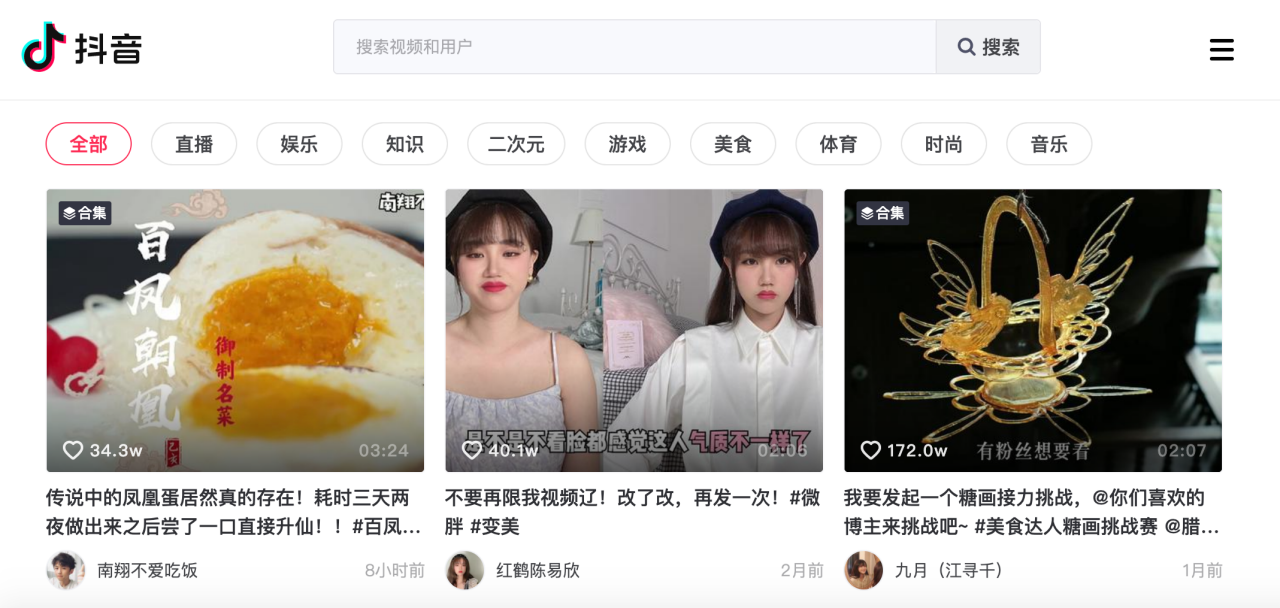Viewport: 1280px width, 608px height.
Task: Switch to the 音乐 category
Action: coord(1049,144)
